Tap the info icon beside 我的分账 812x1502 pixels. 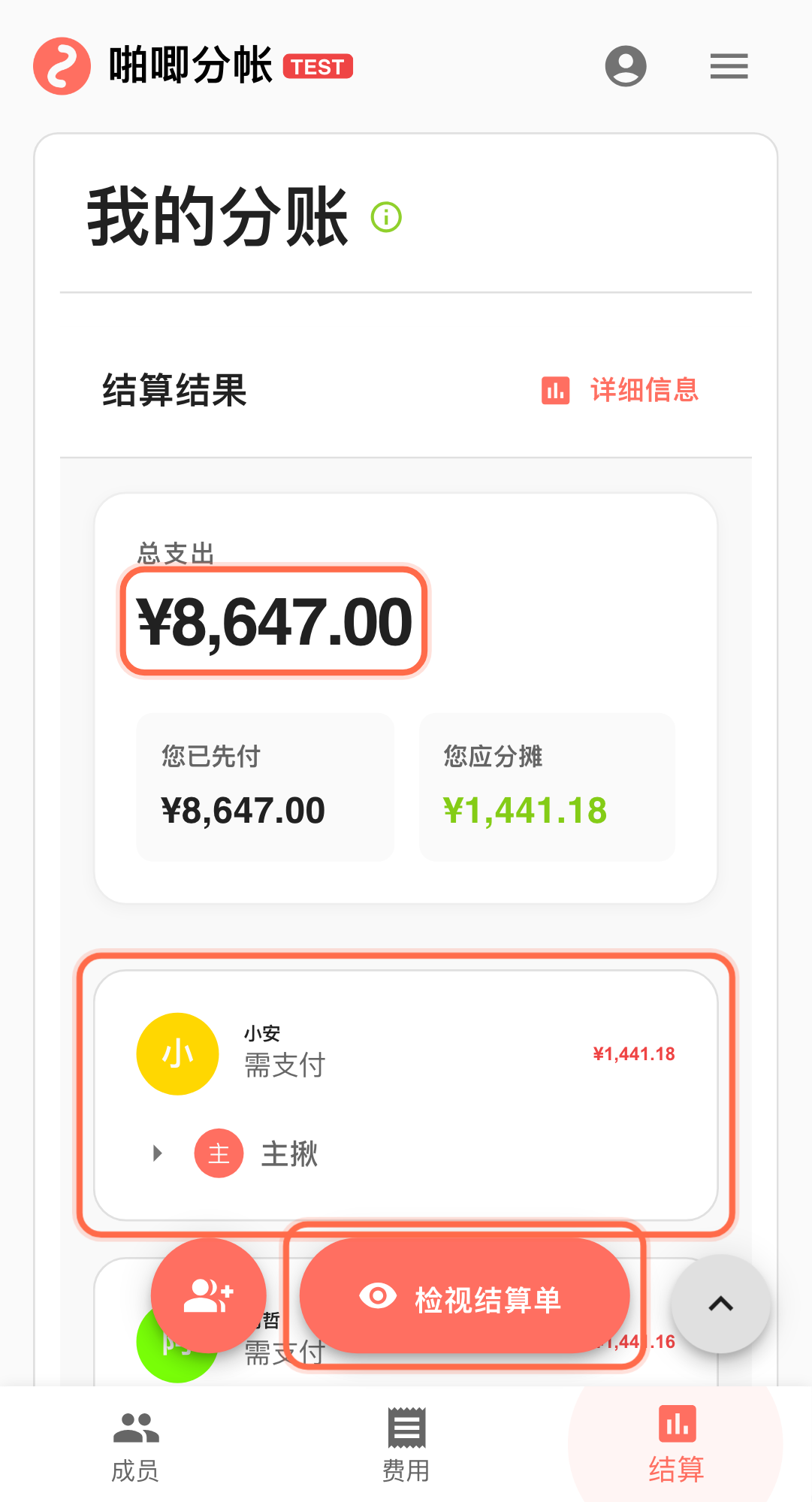pyautogui.click(x=387, y=217)
